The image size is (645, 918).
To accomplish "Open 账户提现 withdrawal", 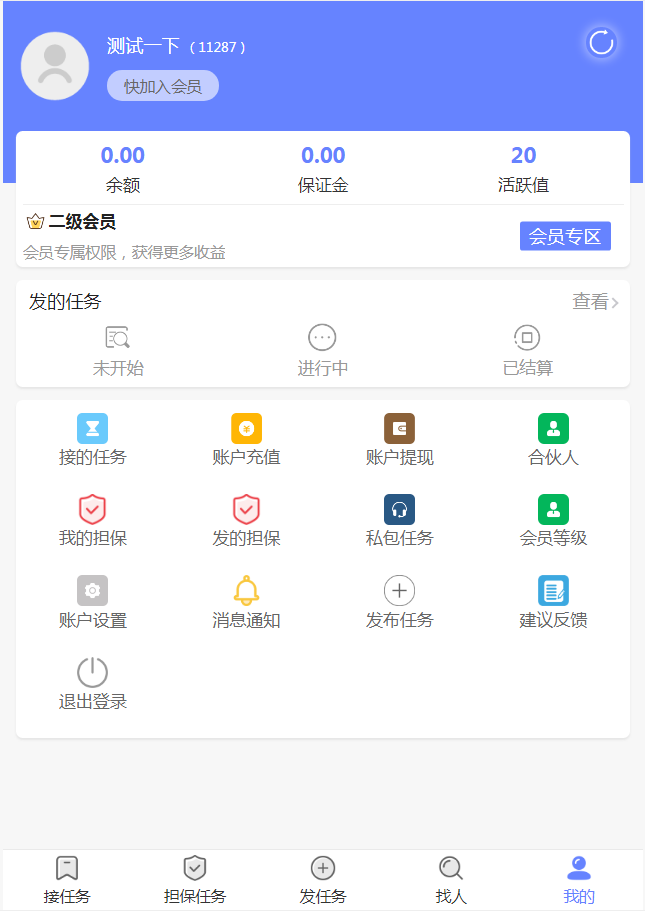I will pos(399,440).
